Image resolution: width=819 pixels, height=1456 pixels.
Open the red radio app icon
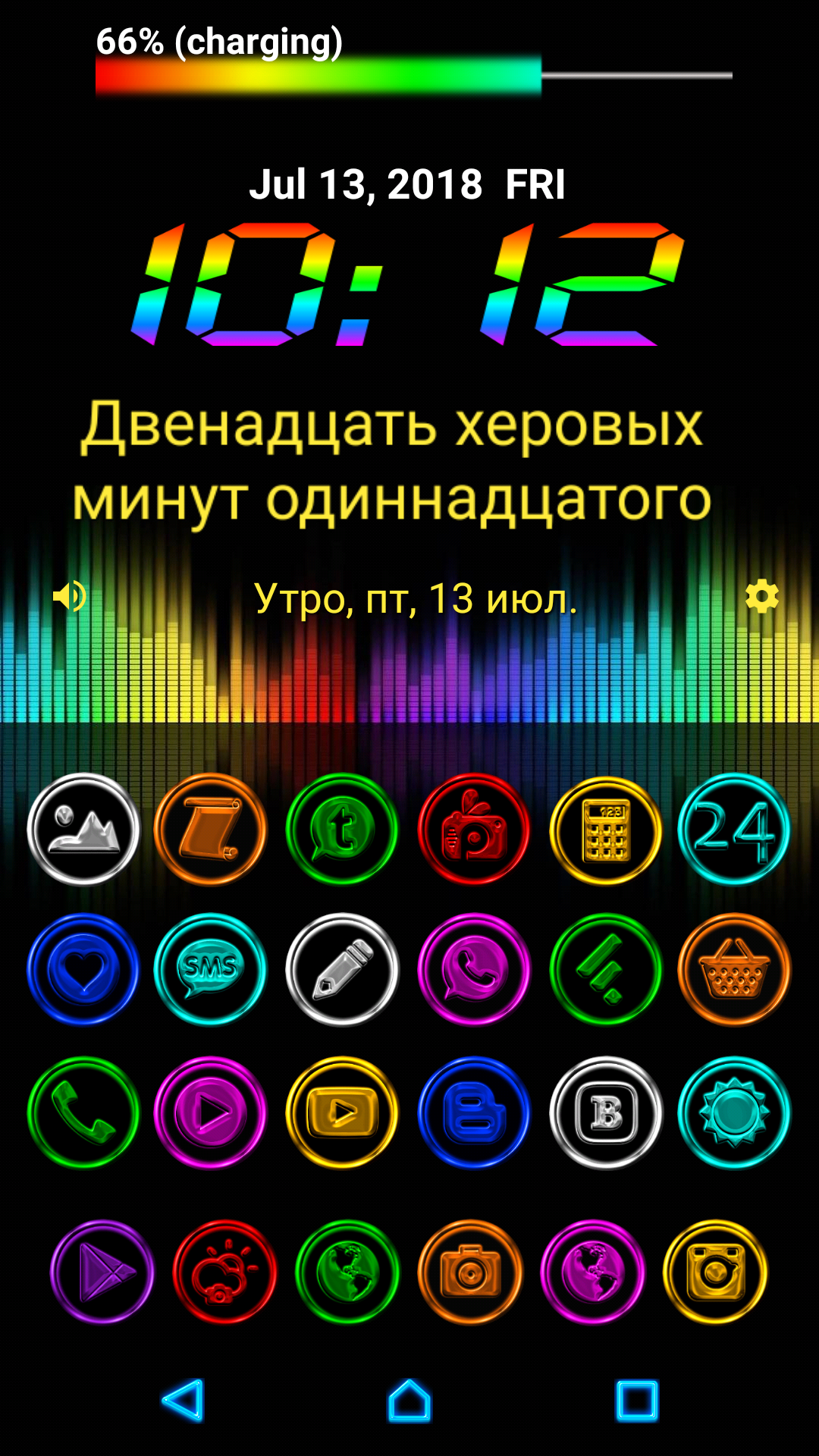[x=474, y=829]
